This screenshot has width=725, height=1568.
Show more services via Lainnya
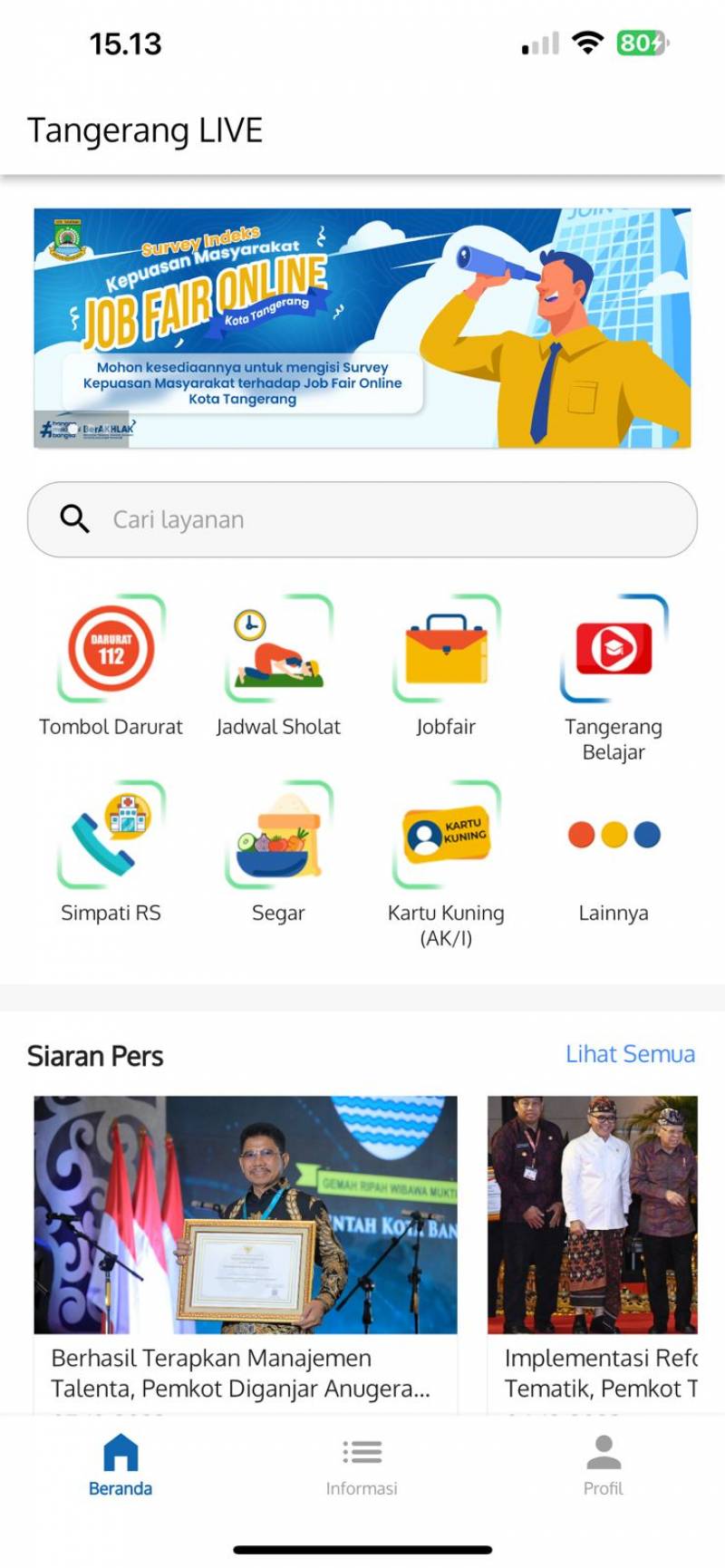tap(614, 836)
